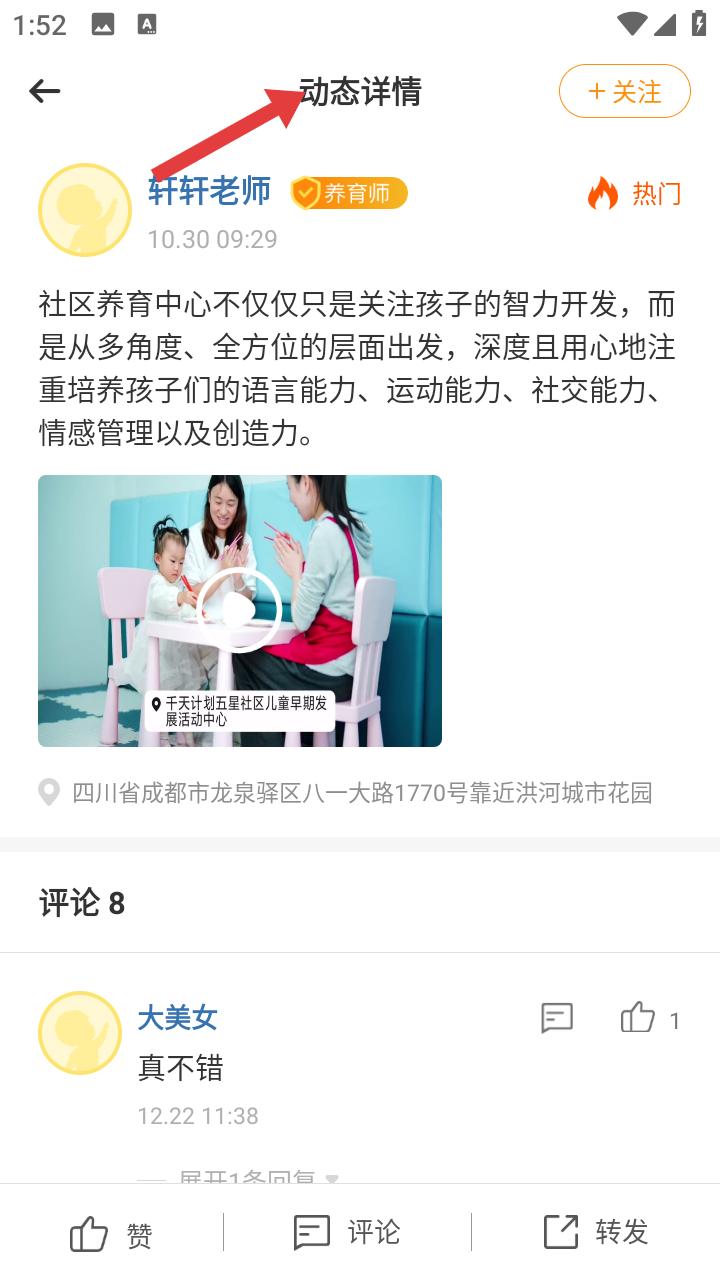This screenshot has width=720, height=1280.
Task: Like this post with 赞
Action: coord(111,1234)
